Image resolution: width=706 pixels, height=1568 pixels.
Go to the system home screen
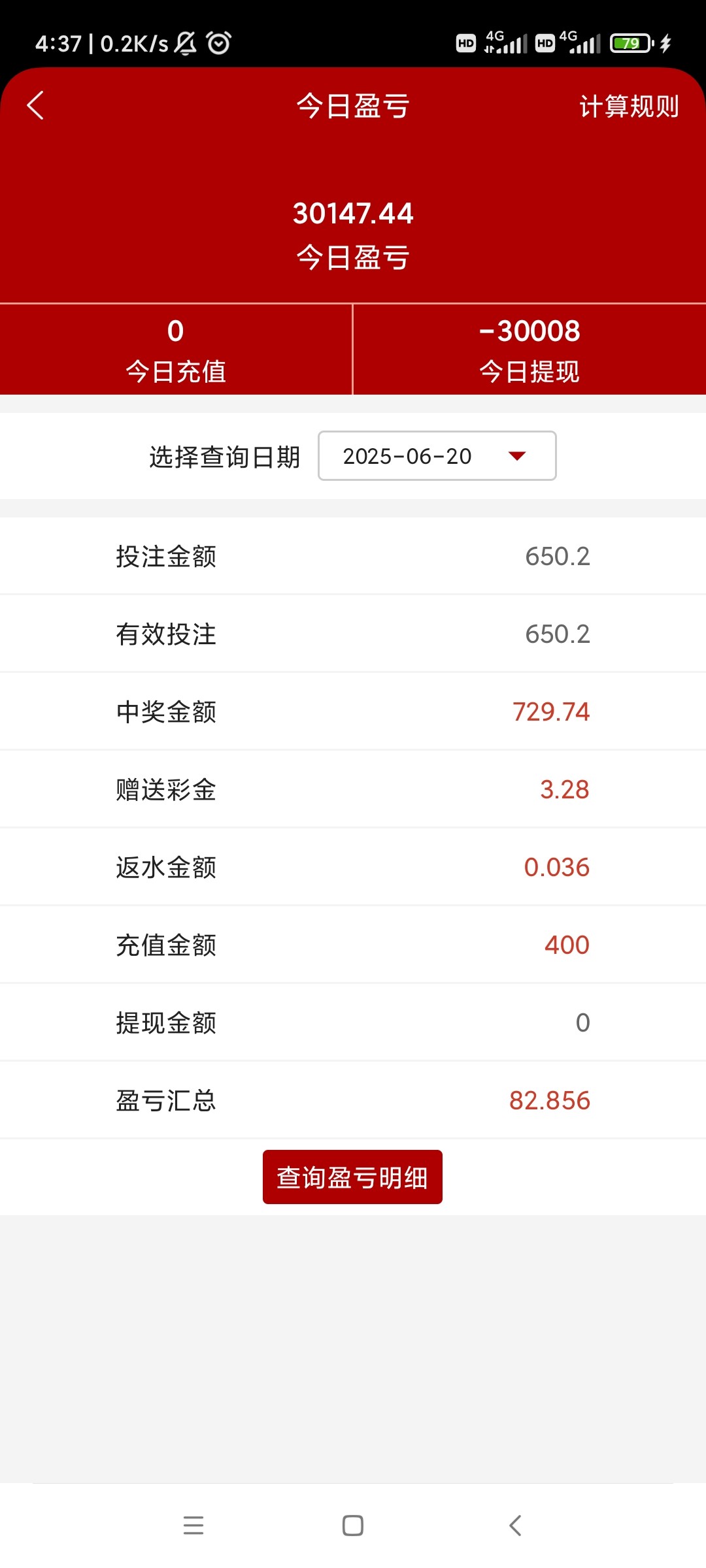tap(353, 1526)
